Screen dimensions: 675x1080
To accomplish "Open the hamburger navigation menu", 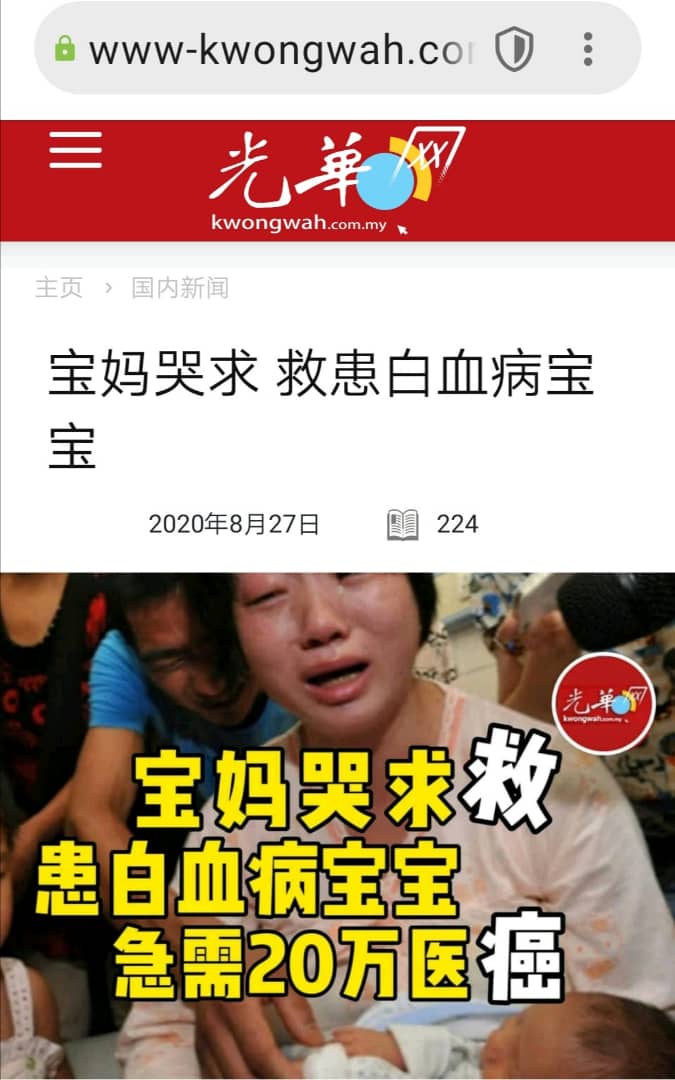I will coord(76,152).
